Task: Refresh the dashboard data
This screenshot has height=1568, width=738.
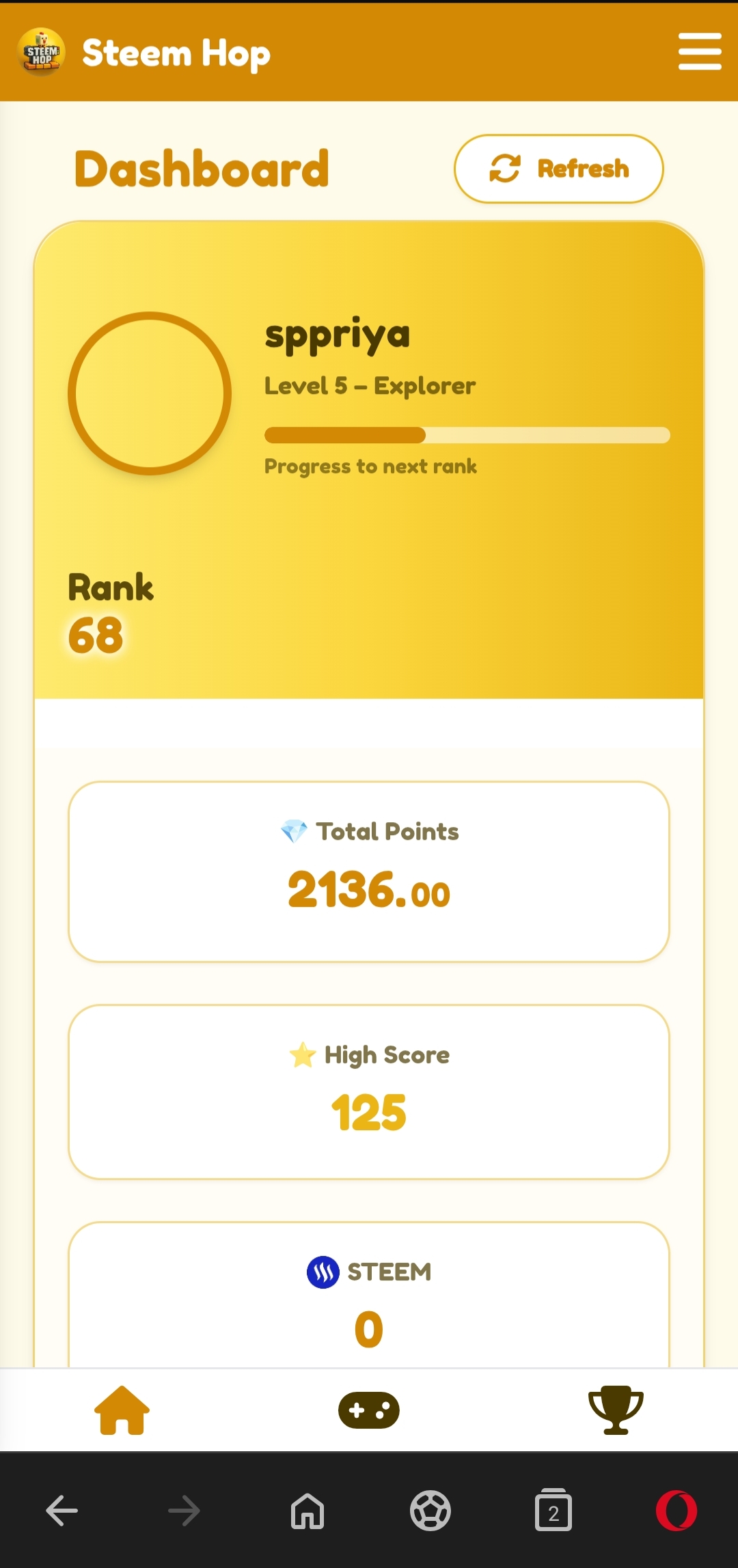Action: [559, 169]
